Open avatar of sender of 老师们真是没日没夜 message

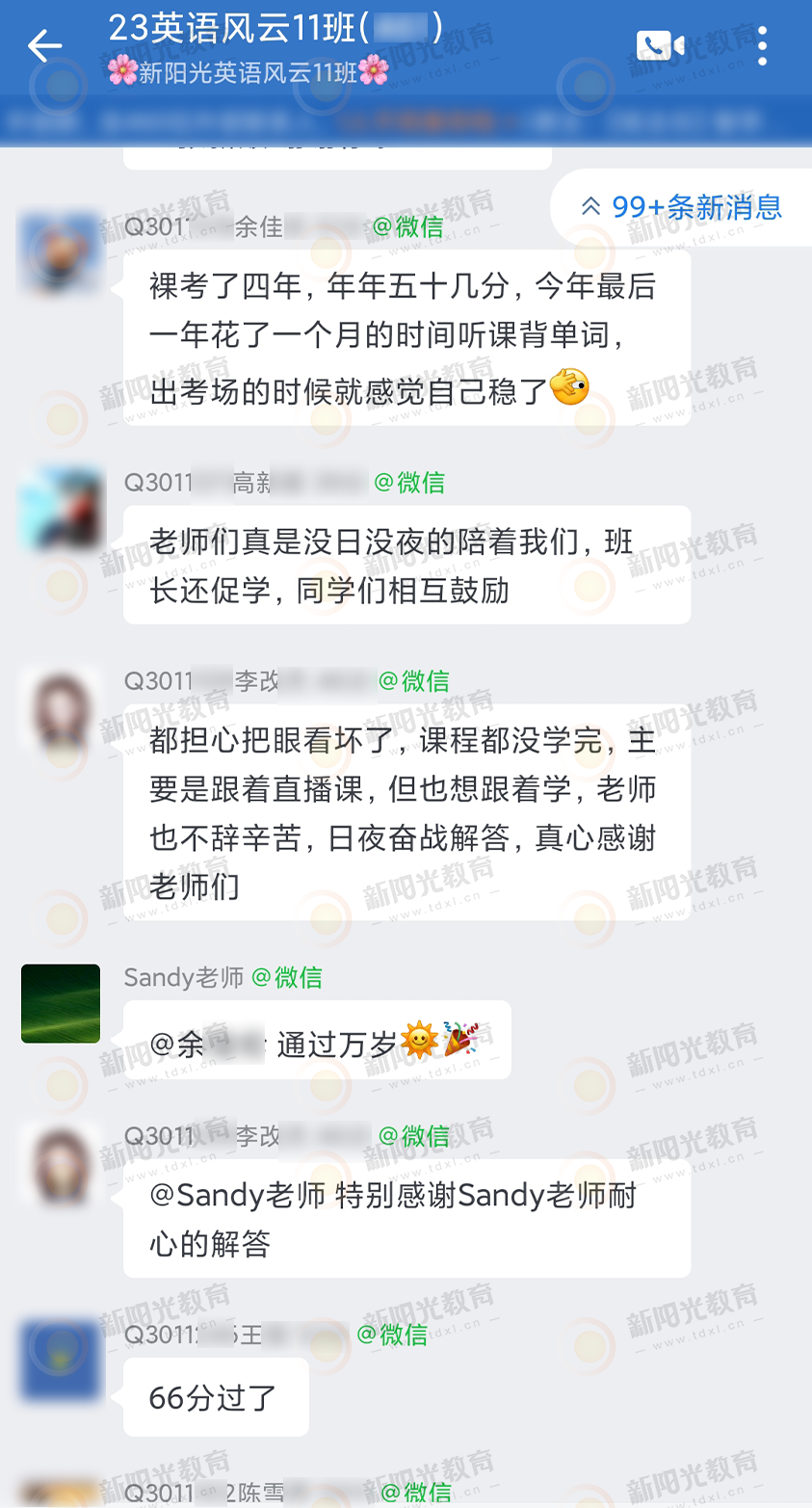[61, 508]
